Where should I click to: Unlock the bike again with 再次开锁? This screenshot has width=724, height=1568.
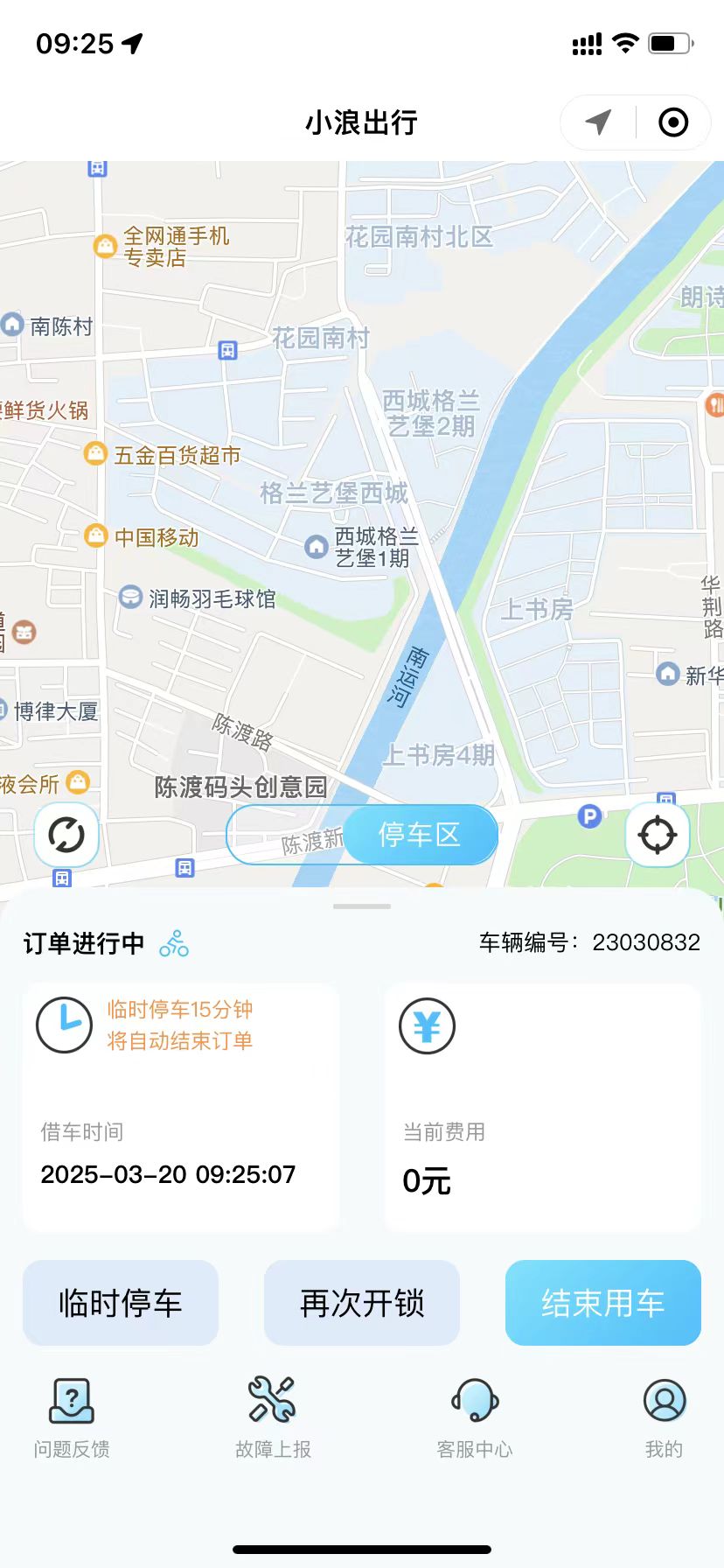[362, 1303]
